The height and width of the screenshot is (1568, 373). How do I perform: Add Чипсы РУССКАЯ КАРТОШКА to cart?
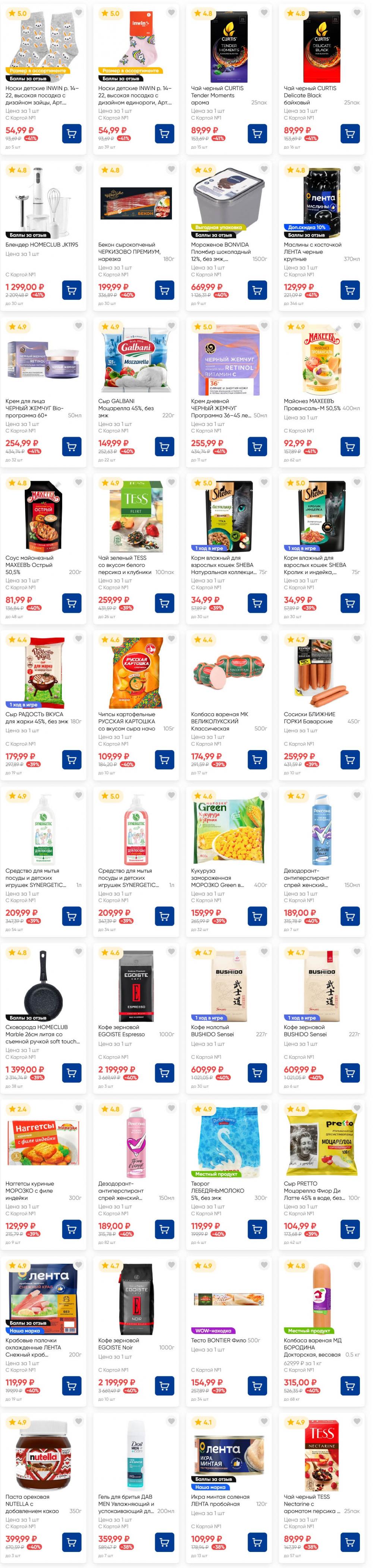[164, 760]
